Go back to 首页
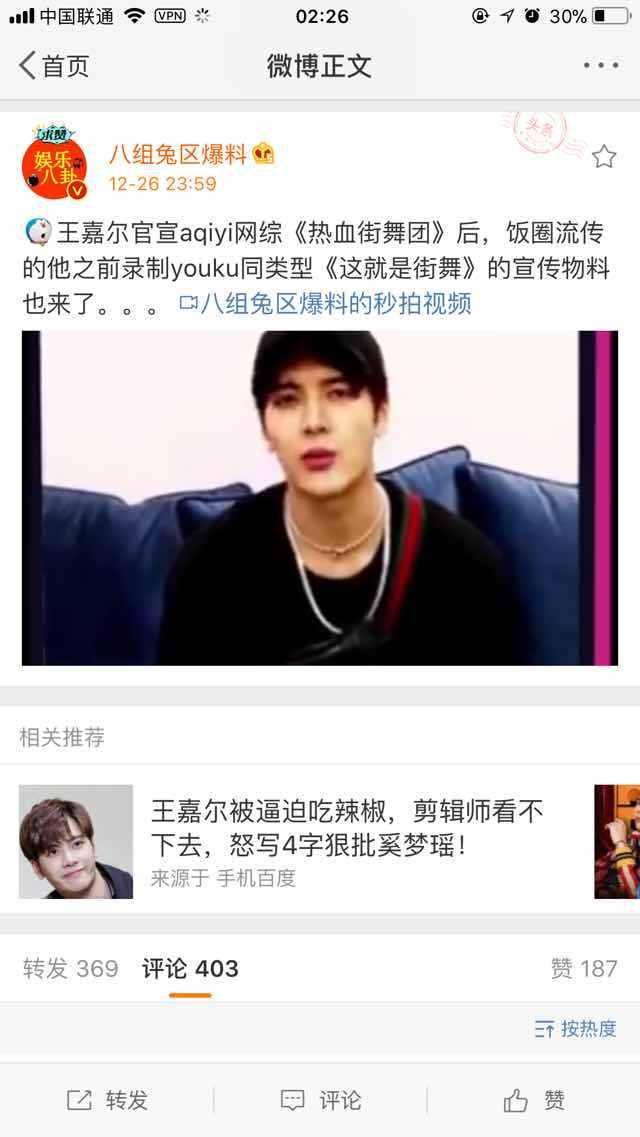This screenshot has width=640, height=1137. coord(54,66)
